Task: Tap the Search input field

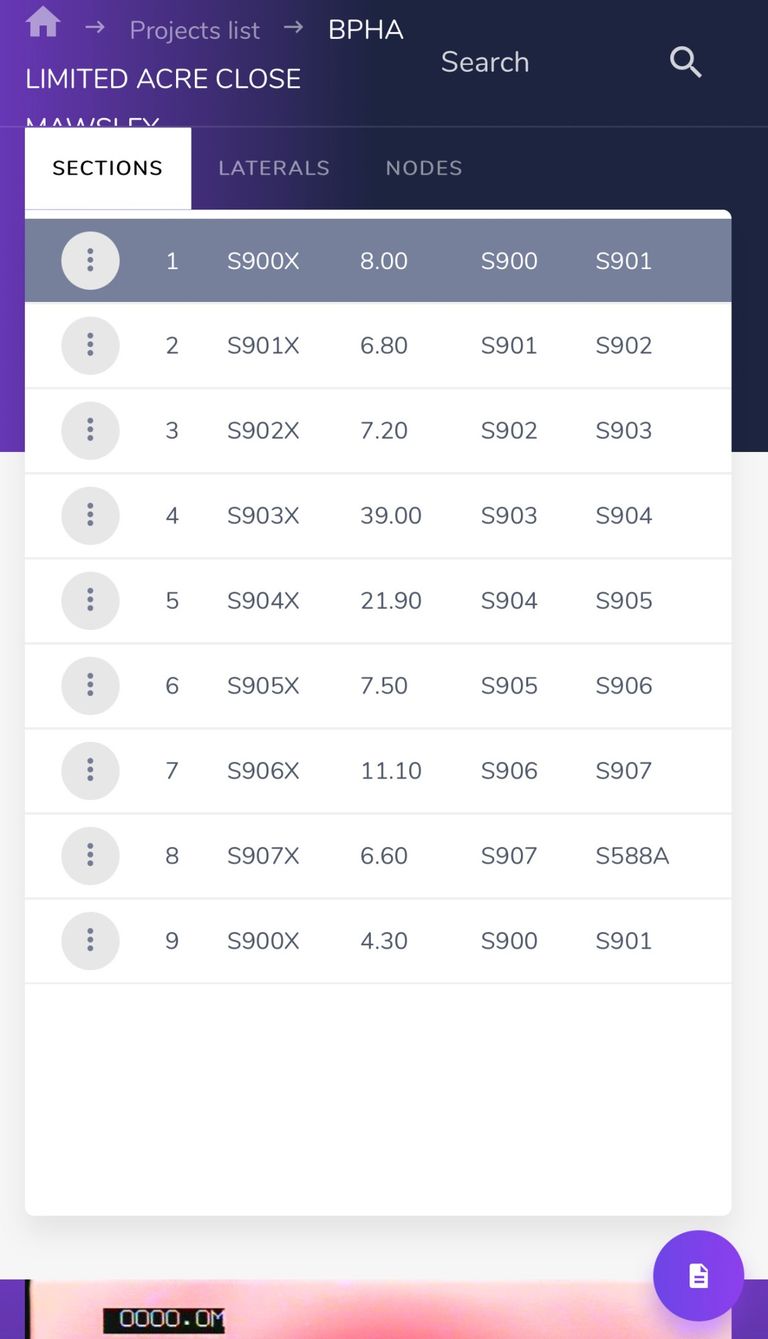Action: [x=540, y=62]
